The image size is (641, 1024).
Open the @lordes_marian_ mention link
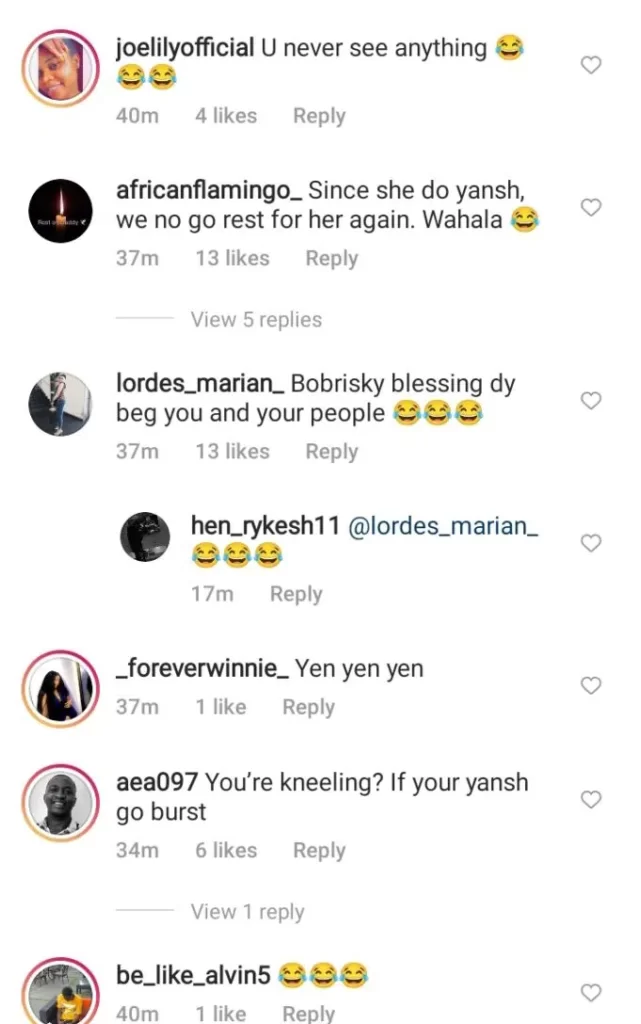(x=442, y=526)
